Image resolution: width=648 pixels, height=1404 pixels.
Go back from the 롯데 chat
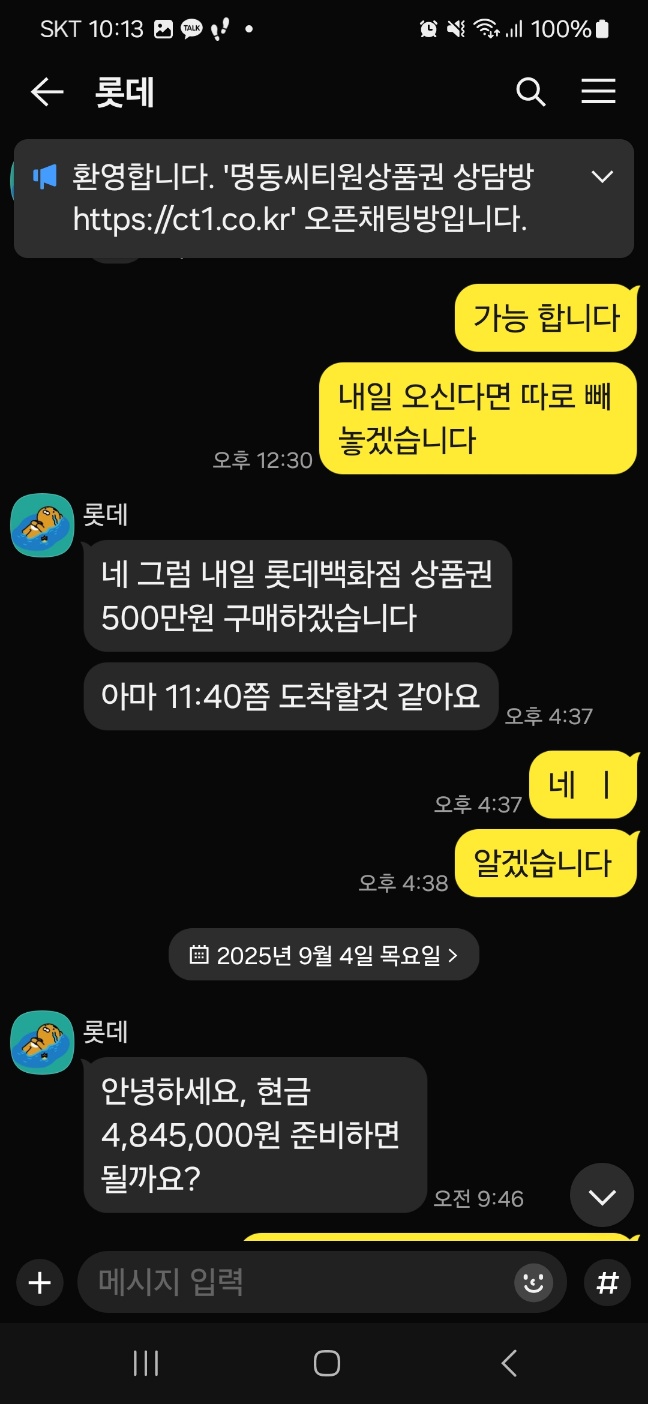47,93
